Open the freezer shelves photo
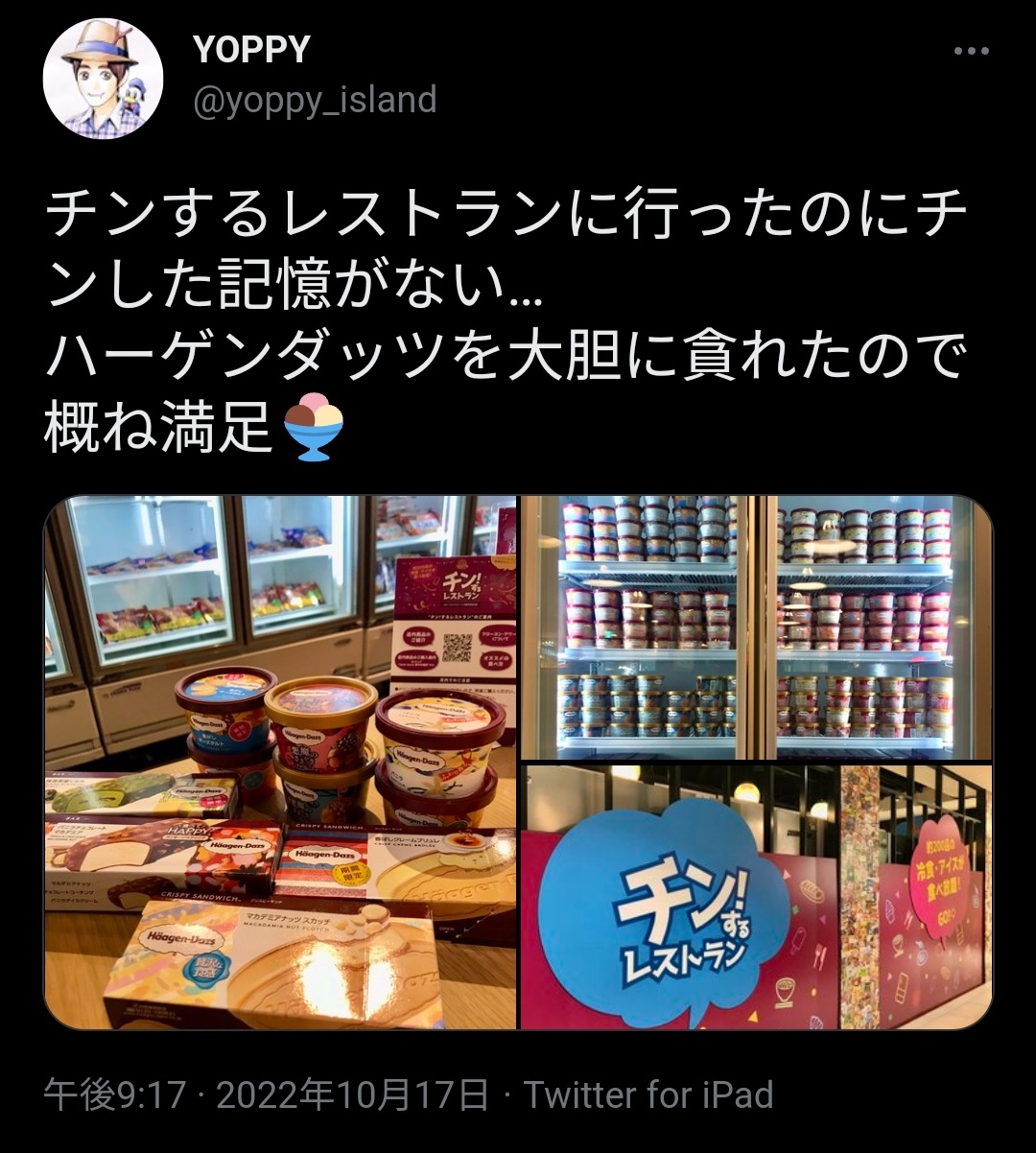The image size is (1036, 1153). pos(756,627)
